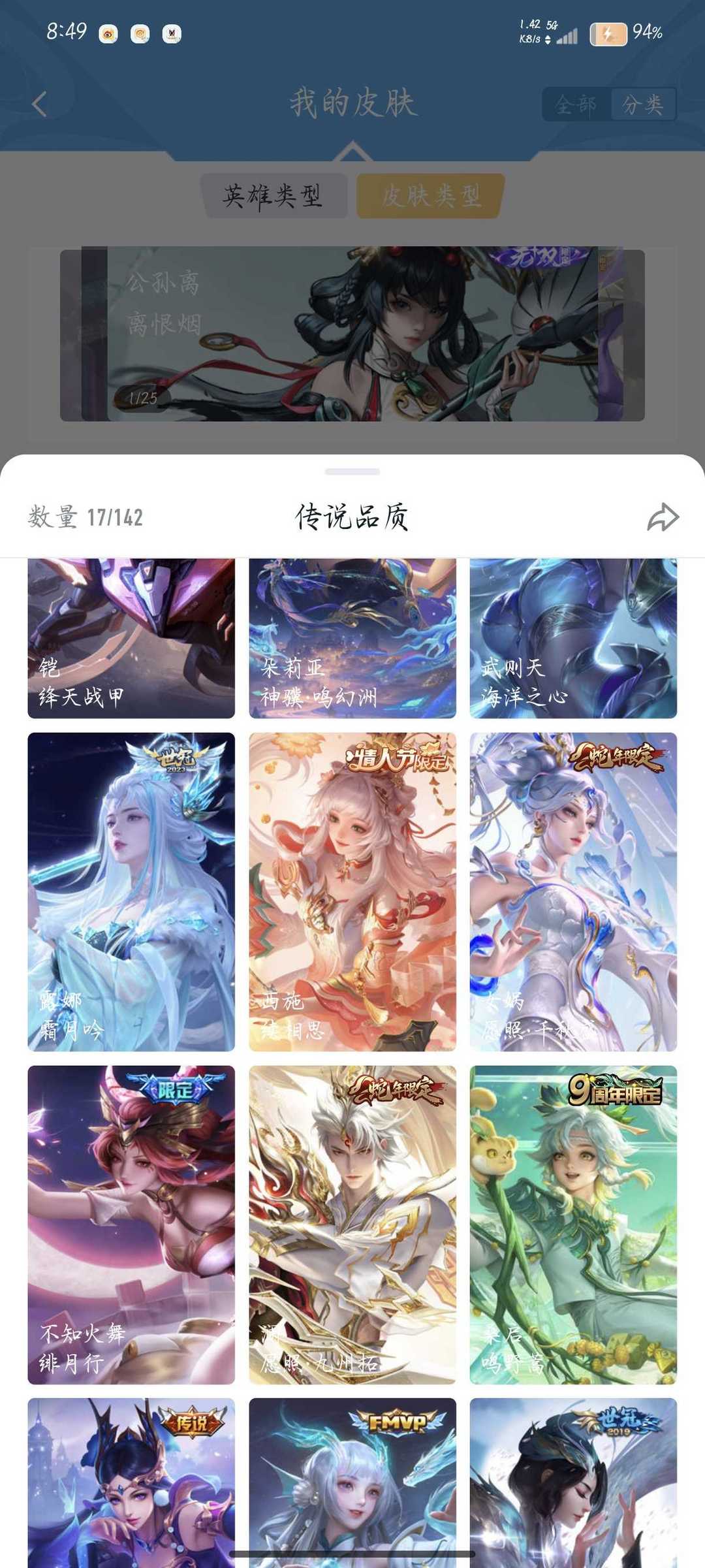705x1568 pixels.
Task: Open 桑启 鸣野蒿 skin card
Action: (573, 1224)
